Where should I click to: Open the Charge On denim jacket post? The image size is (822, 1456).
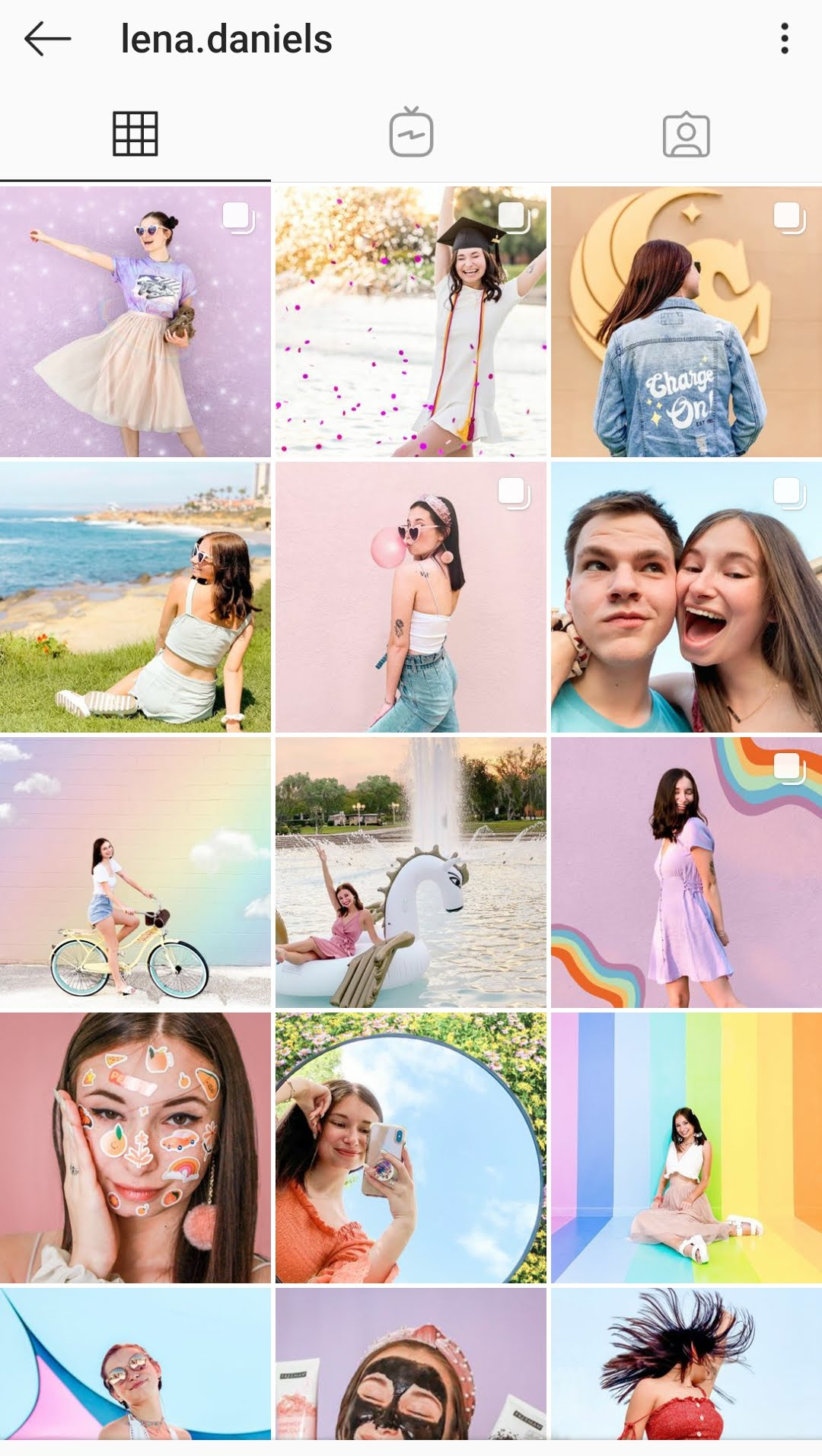tap(687, 322)
